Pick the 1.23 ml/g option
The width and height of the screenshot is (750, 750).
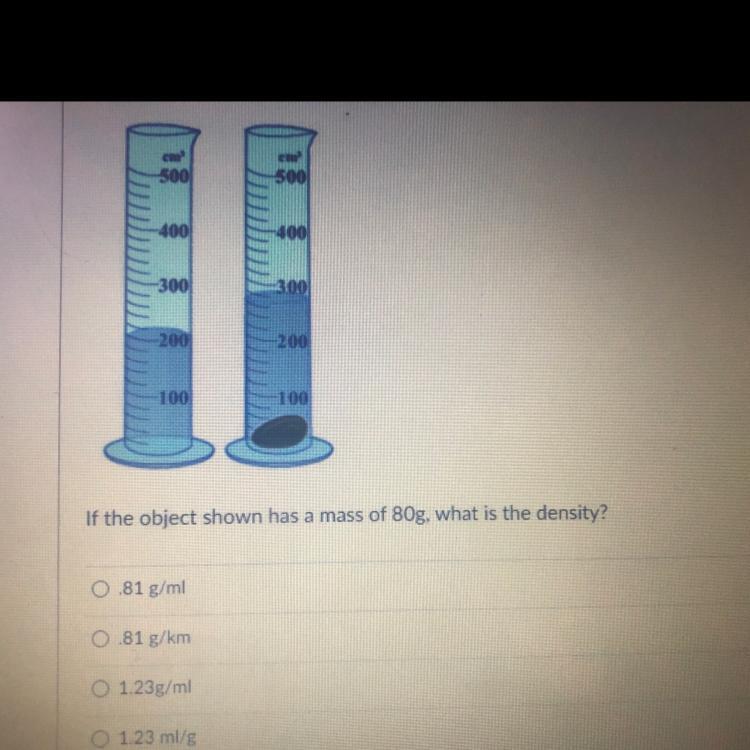[102, 738]
